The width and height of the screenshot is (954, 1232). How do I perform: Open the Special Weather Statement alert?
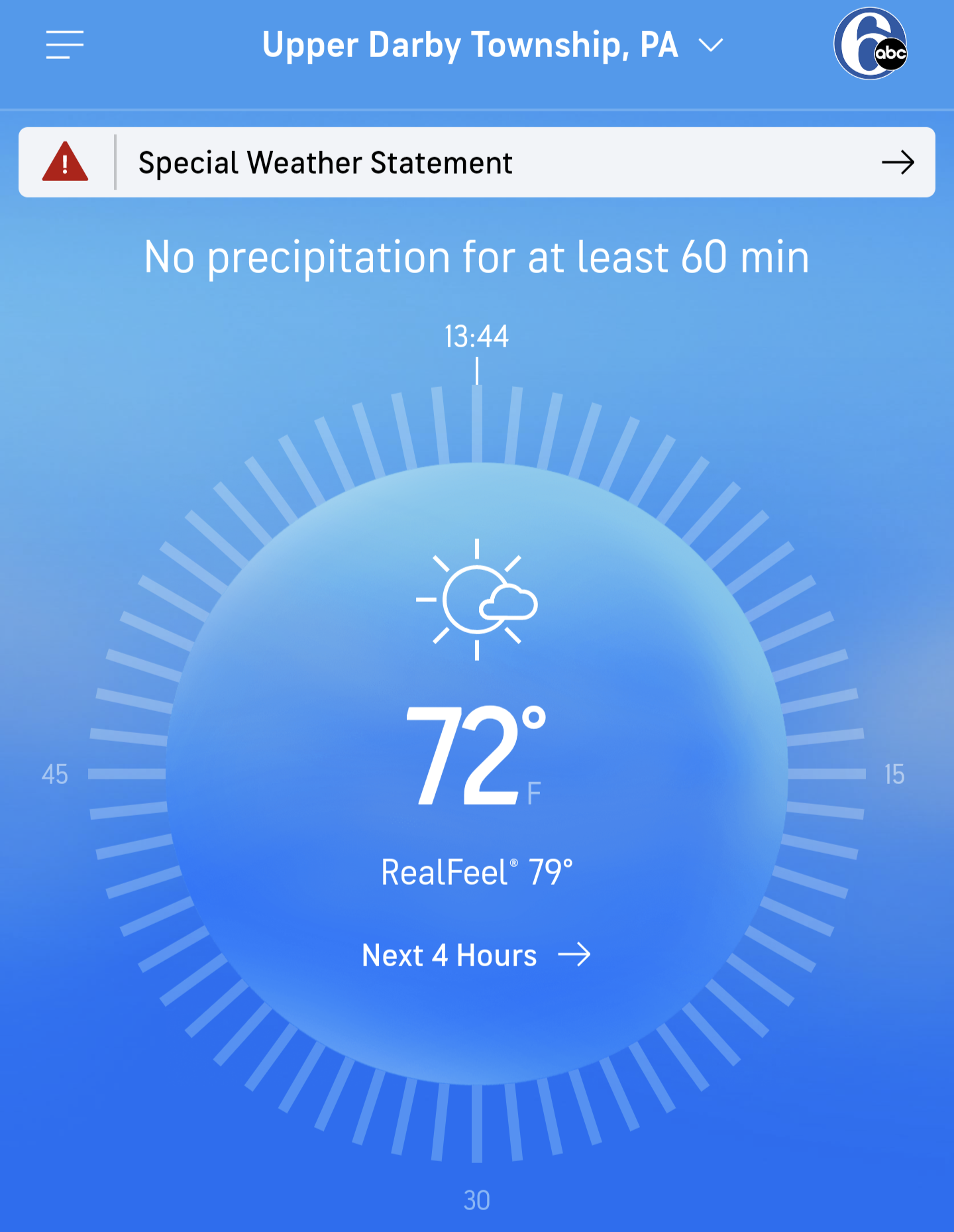(x=477, y=162)
